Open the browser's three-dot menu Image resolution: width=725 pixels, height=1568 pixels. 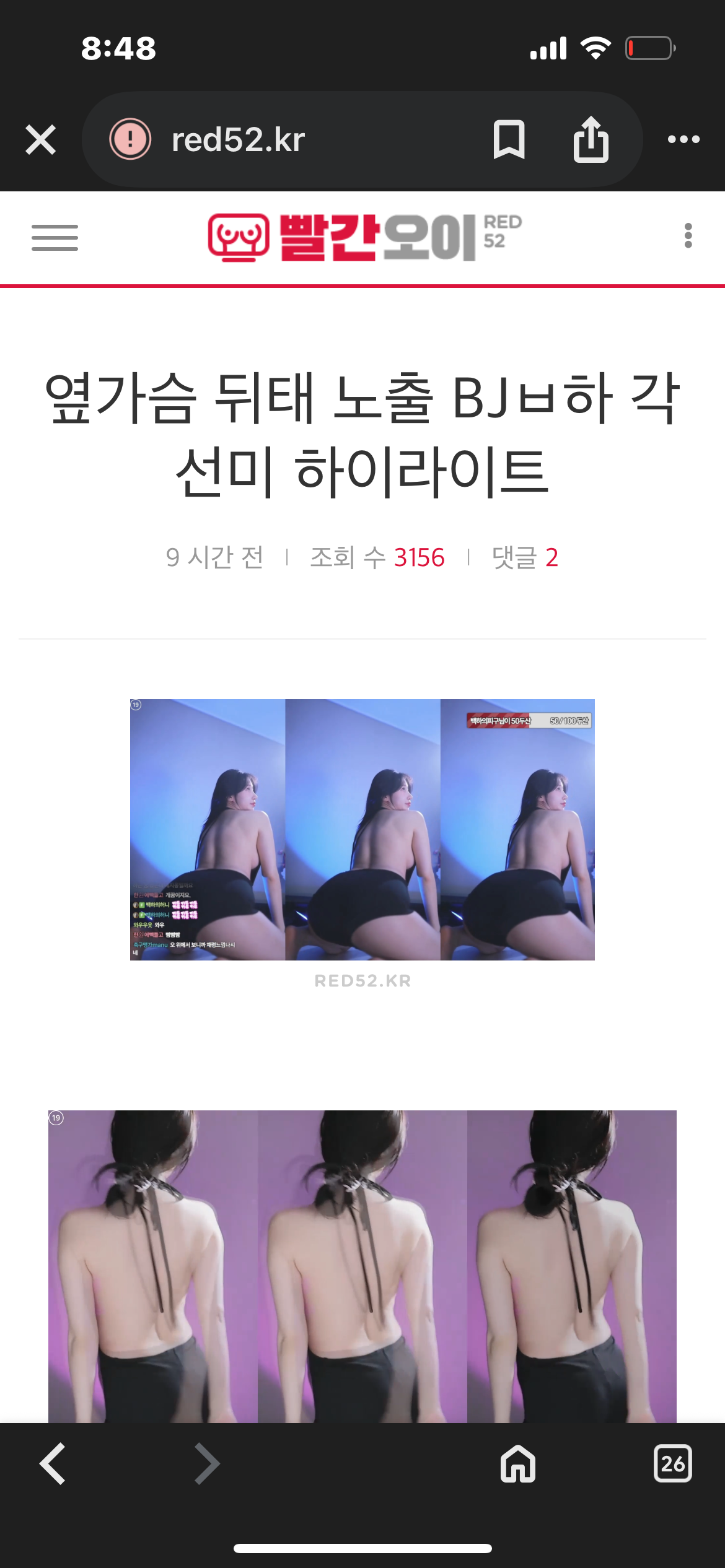click(x=683, y=139)
